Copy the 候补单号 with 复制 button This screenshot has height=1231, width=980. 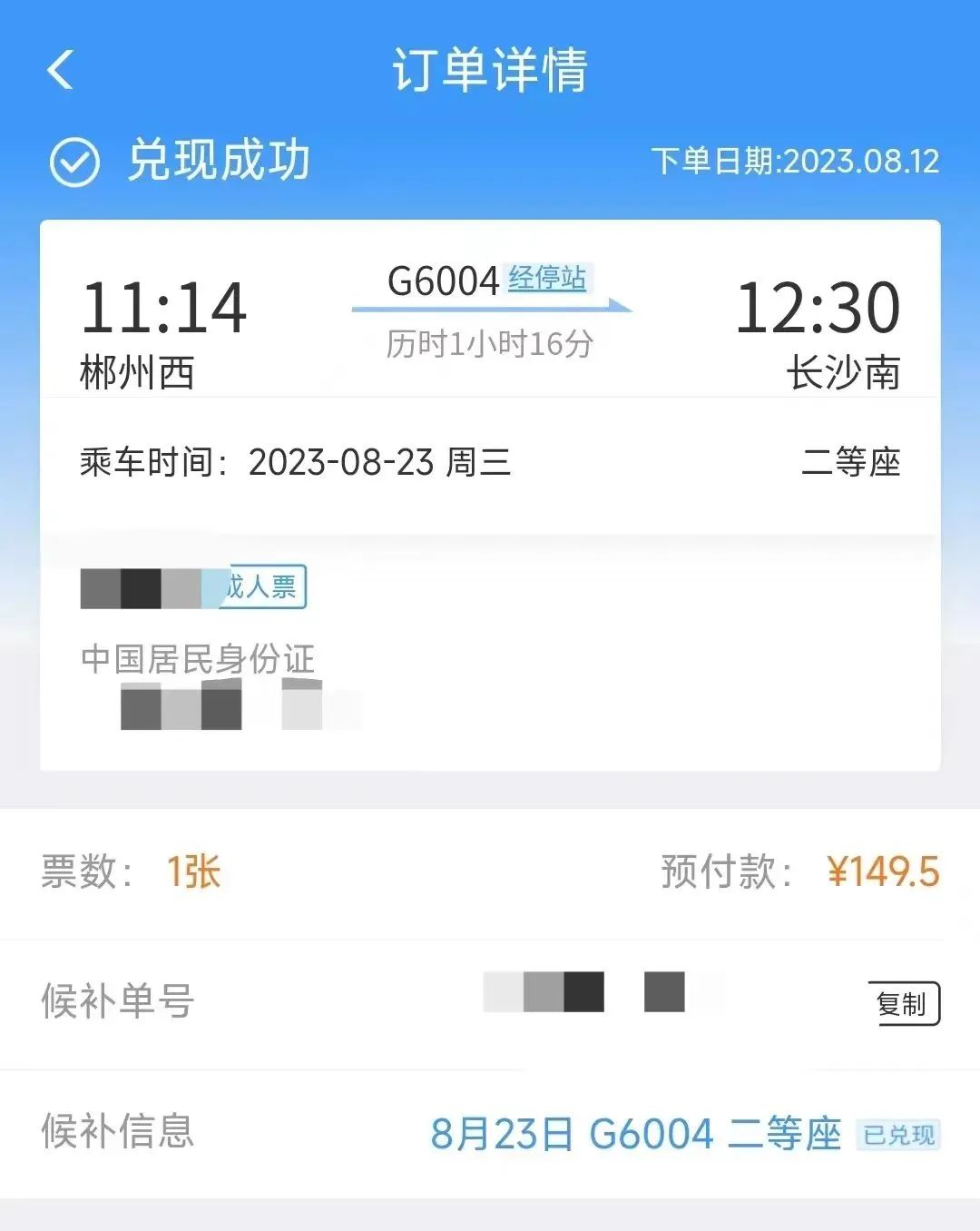point(902,1004)
